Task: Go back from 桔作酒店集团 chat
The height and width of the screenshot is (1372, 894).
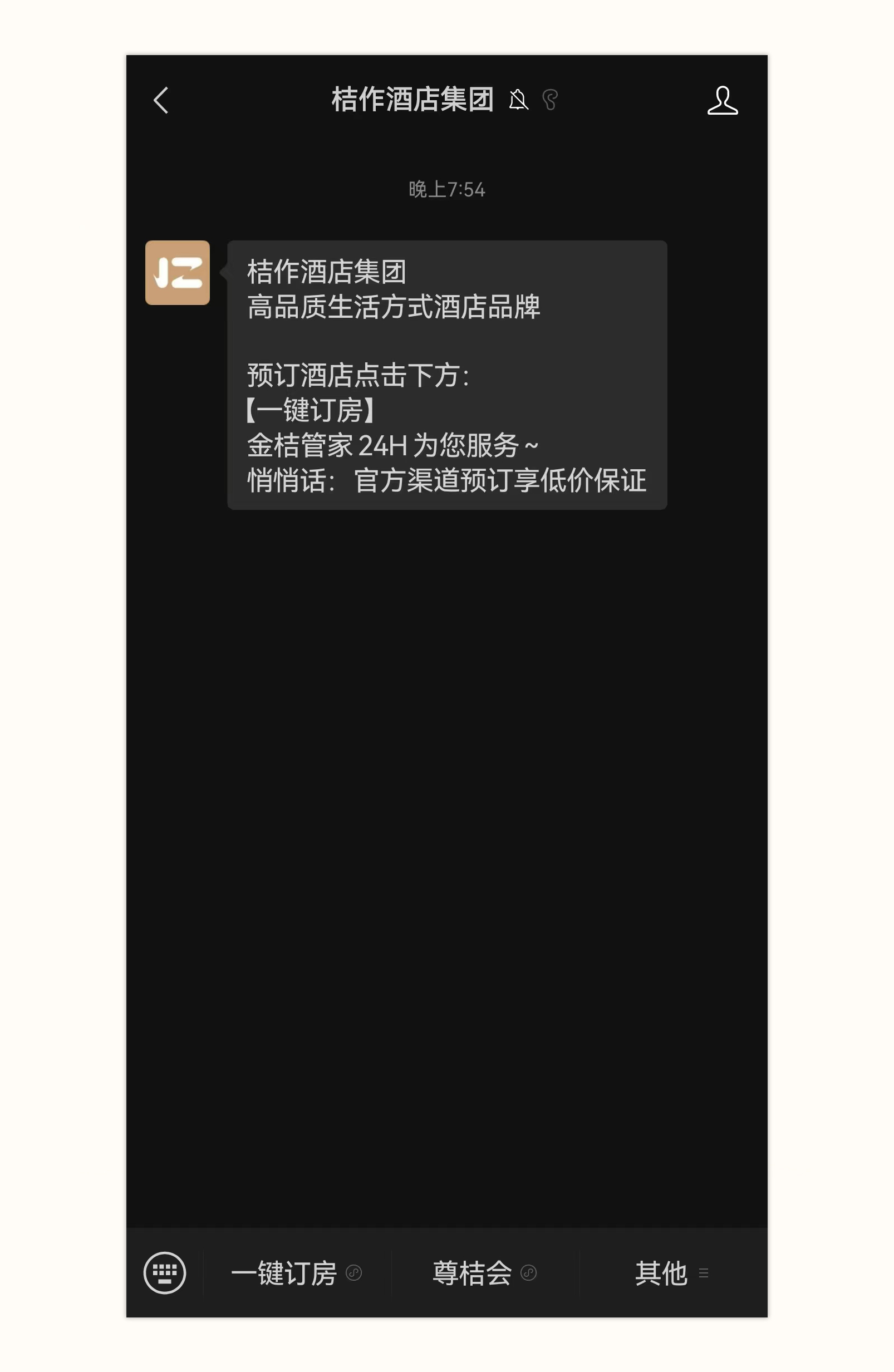Action: coord(161,100)
